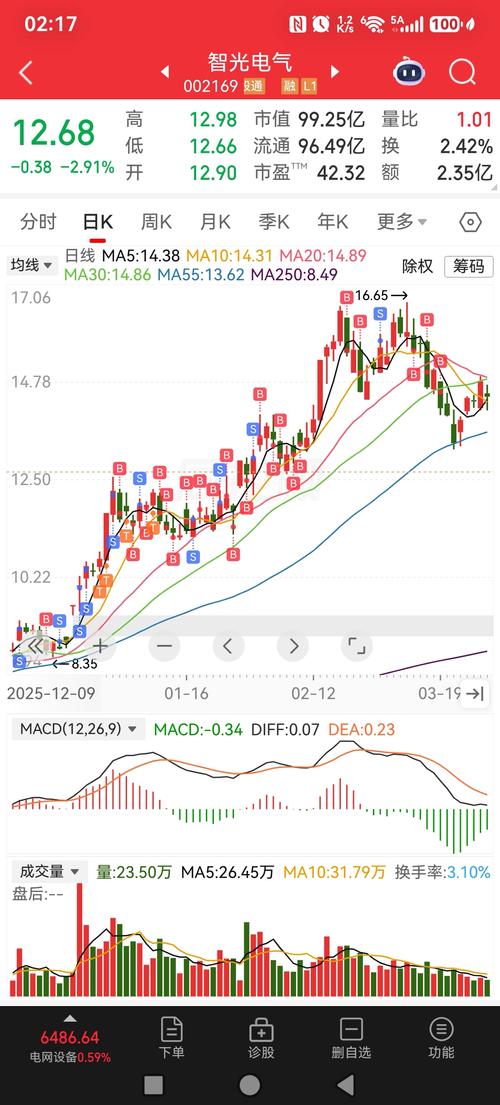The image size is (500, 1105).
Task: Select the 周K tab
Action: click(x=156, y=222)
